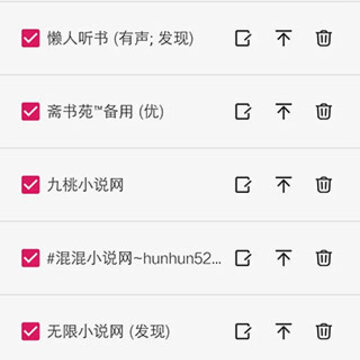The width and height of the screenshot is (360, 360).
Task: Uncheck the 九桃小说网 checkbox
Action: coord(31,185)
